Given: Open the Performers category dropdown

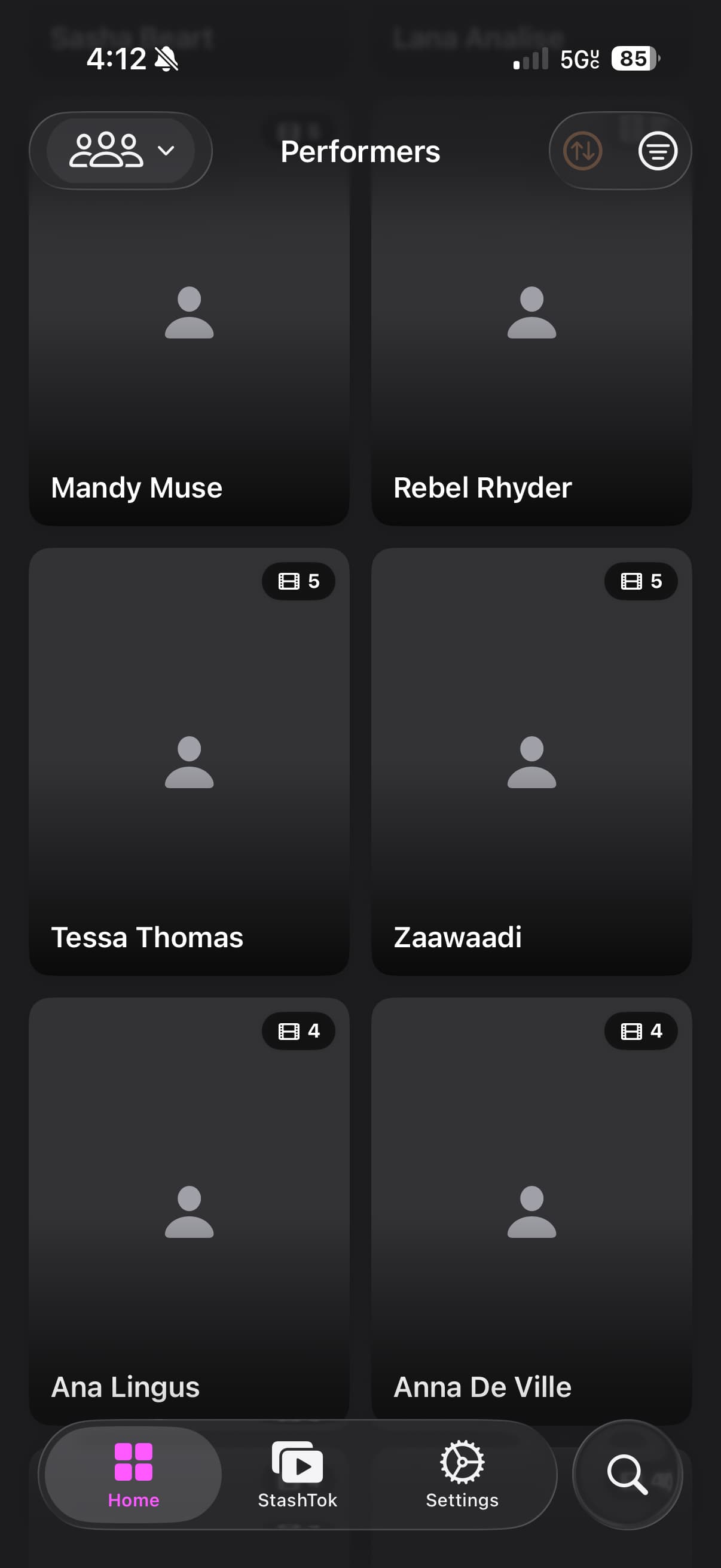Looking at the screenshot, I should click(x=121, y=150).
